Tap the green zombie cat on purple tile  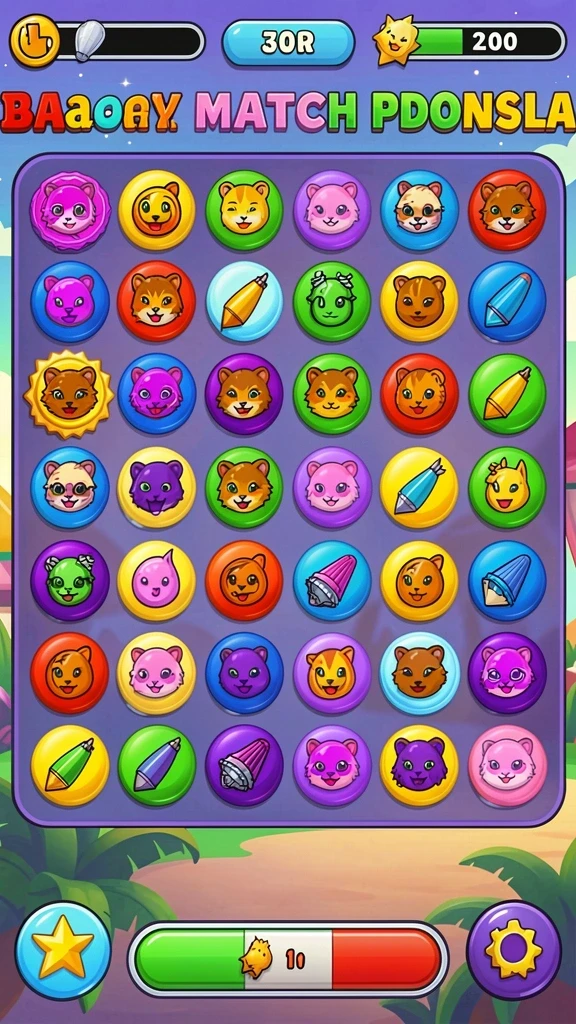69,580
